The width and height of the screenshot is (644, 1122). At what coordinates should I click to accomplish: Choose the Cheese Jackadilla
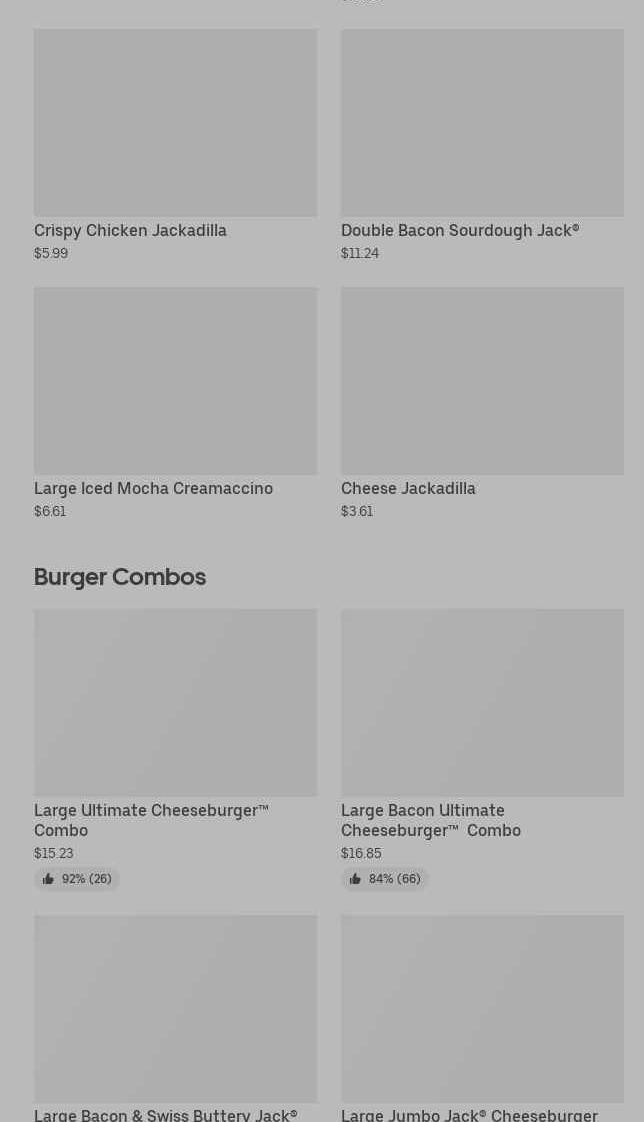(x=482, y=381)
